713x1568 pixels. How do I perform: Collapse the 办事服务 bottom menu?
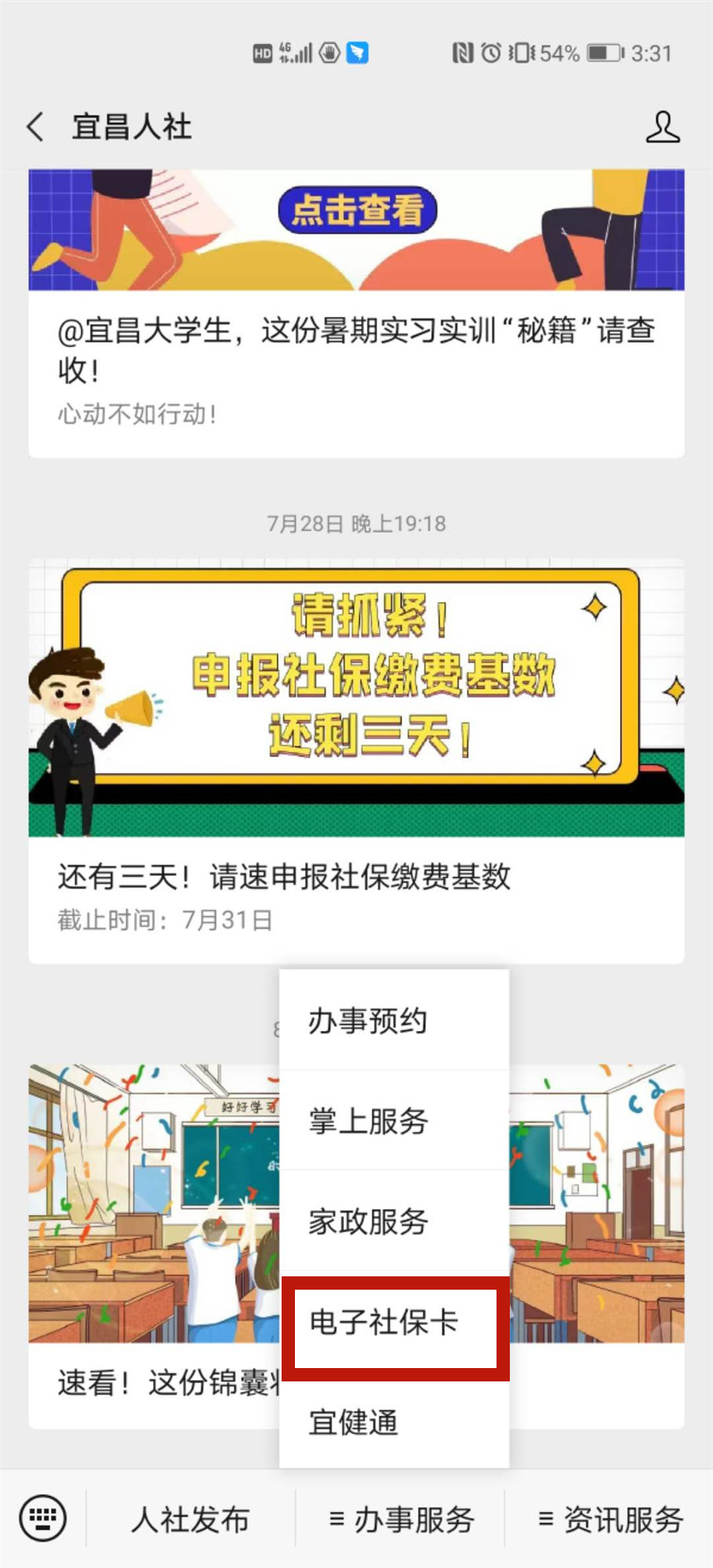[x=401, y=1519]
